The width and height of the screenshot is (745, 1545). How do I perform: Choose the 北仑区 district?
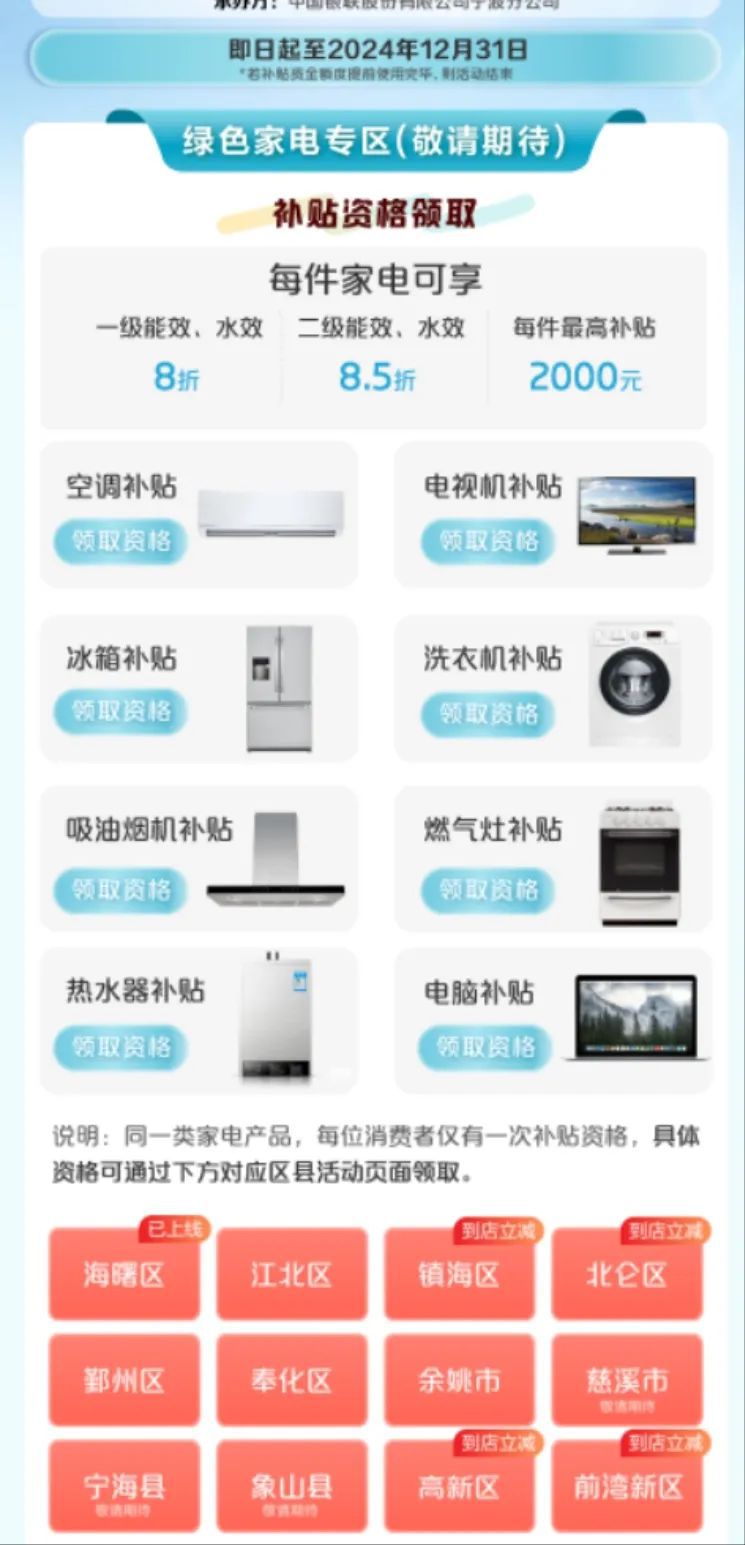coord(626,1275)
